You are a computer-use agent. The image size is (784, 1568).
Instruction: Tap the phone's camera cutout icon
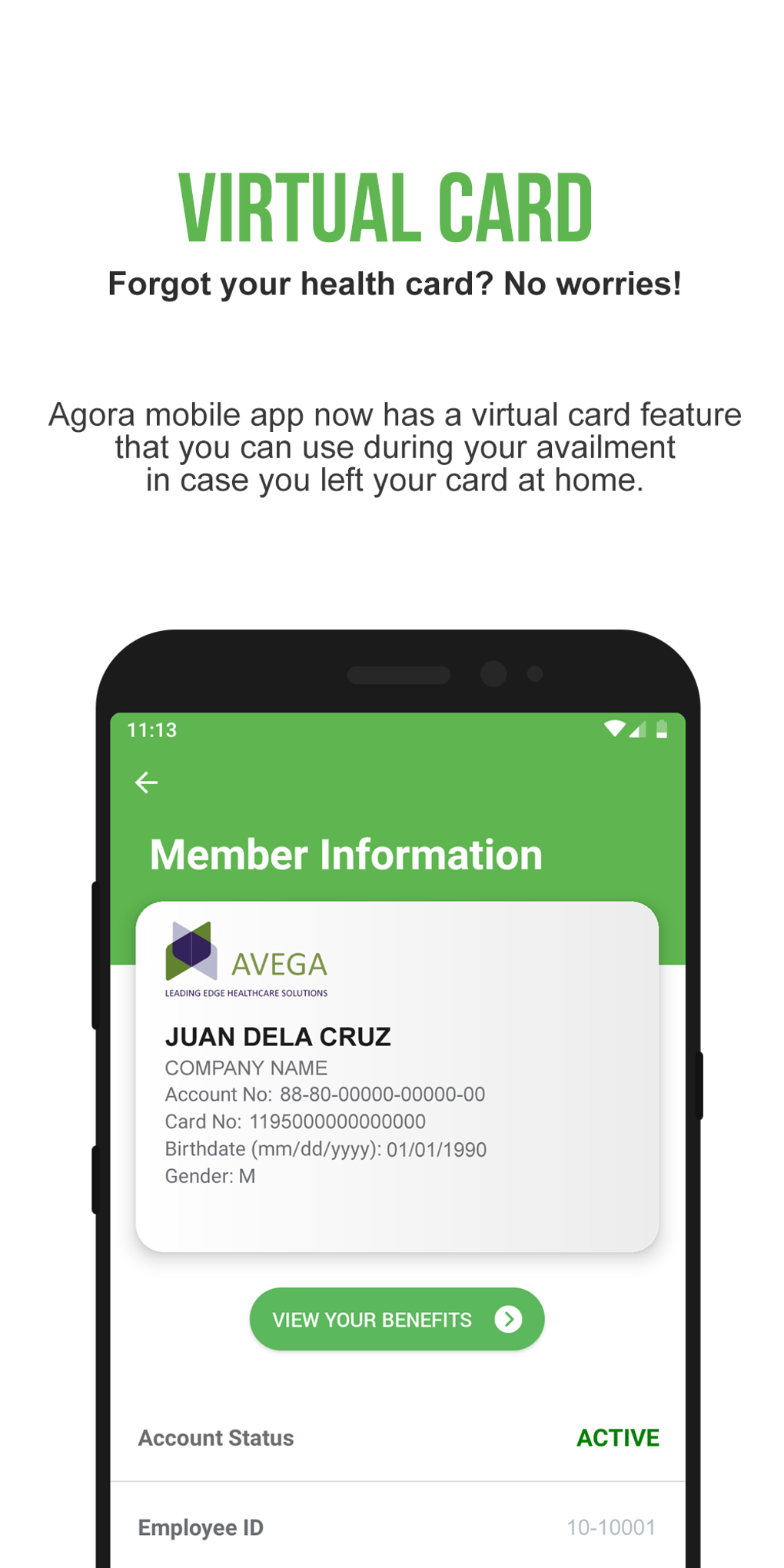pyautogui.click(x=494, y=674)
